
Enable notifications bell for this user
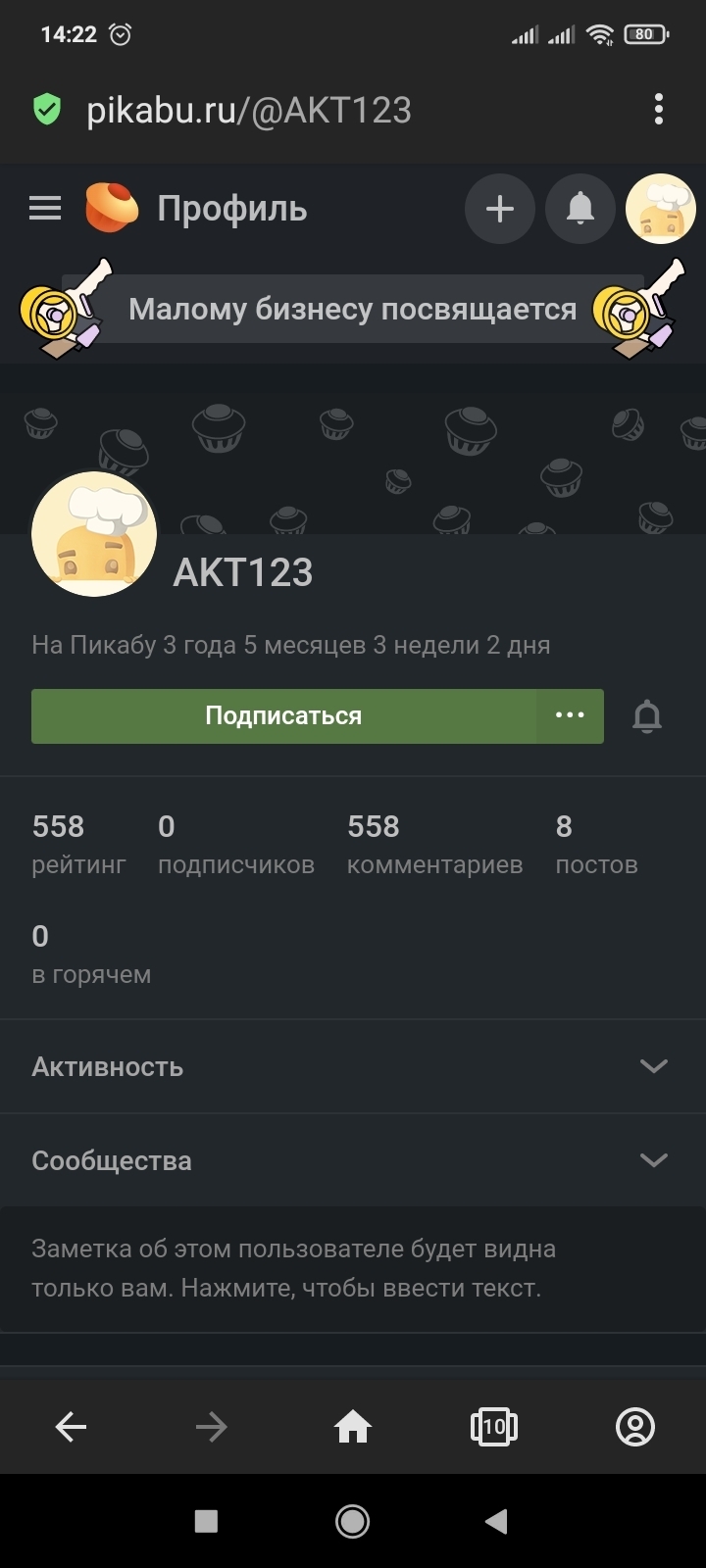pyautogui.click(x=647, y=716)
